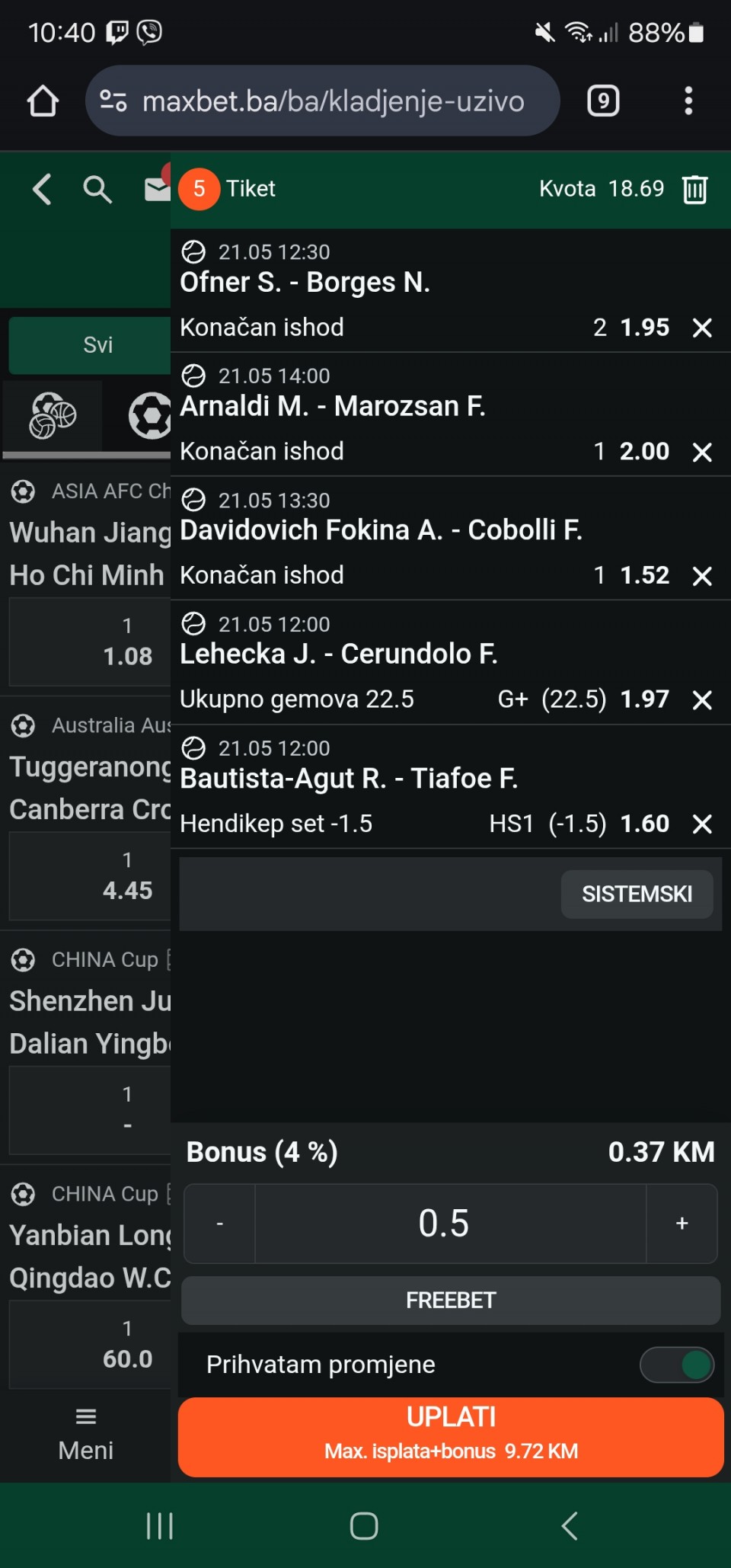Decrease stake with the minus button
Screen dimensions: 731x1568
coord(220,1223)
